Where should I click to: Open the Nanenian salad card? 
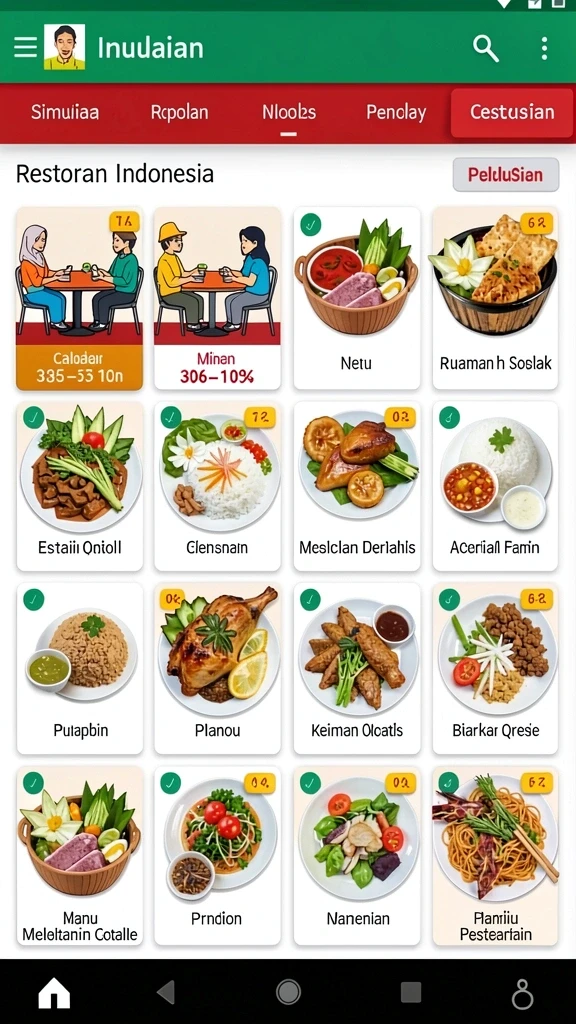point(357,856)
